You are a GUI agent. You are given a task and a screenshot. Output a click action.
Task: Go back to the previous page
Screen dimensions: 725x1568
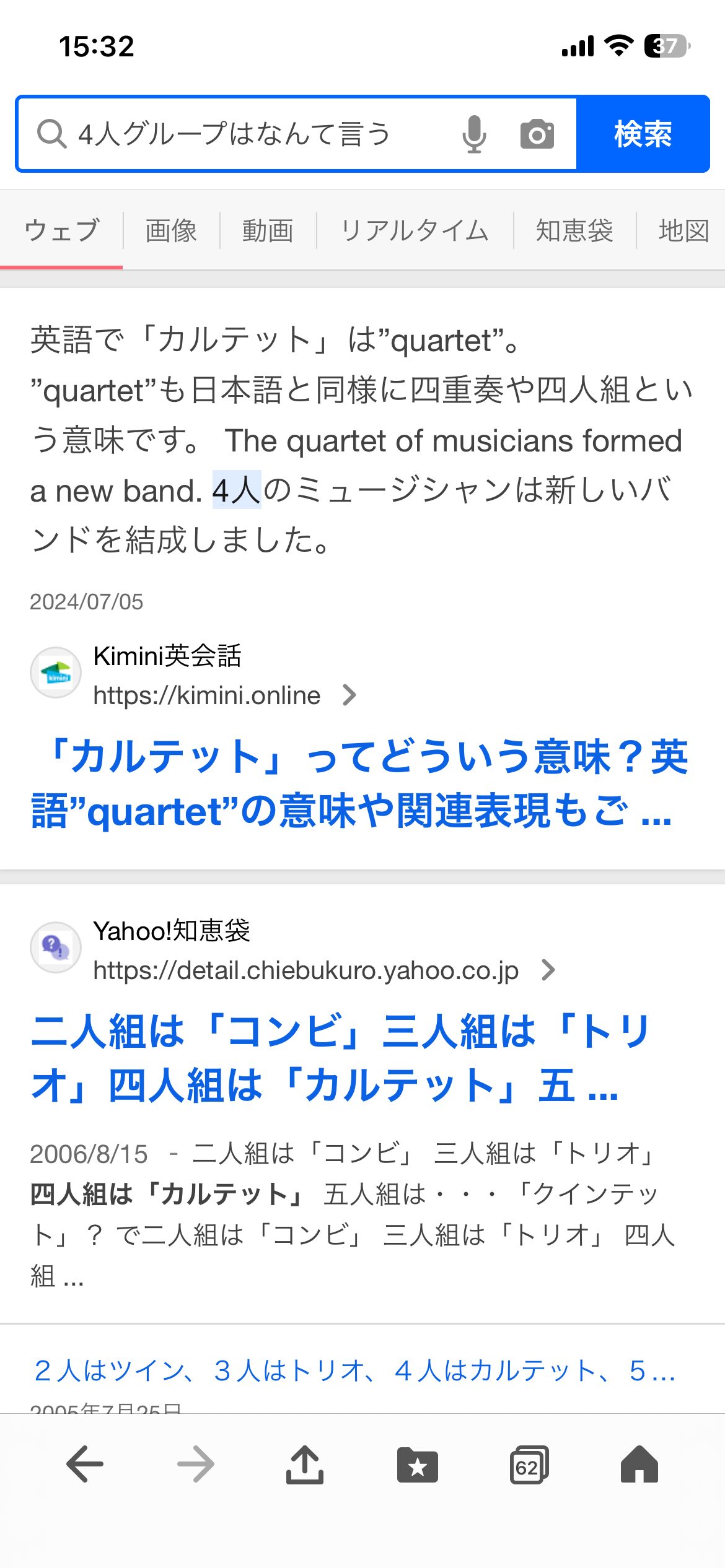coord(85,1464)
